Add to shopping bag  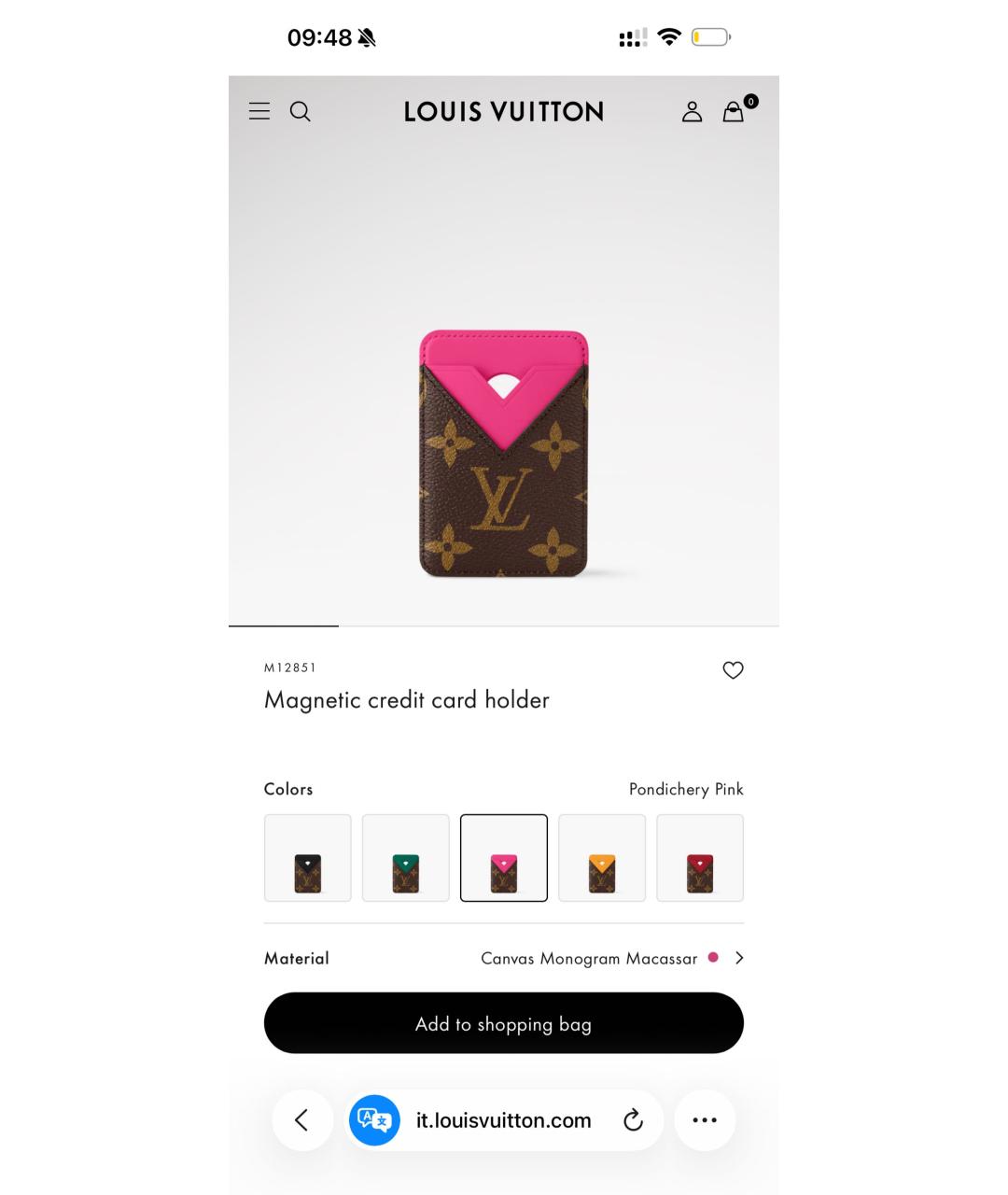point(504,1023)
